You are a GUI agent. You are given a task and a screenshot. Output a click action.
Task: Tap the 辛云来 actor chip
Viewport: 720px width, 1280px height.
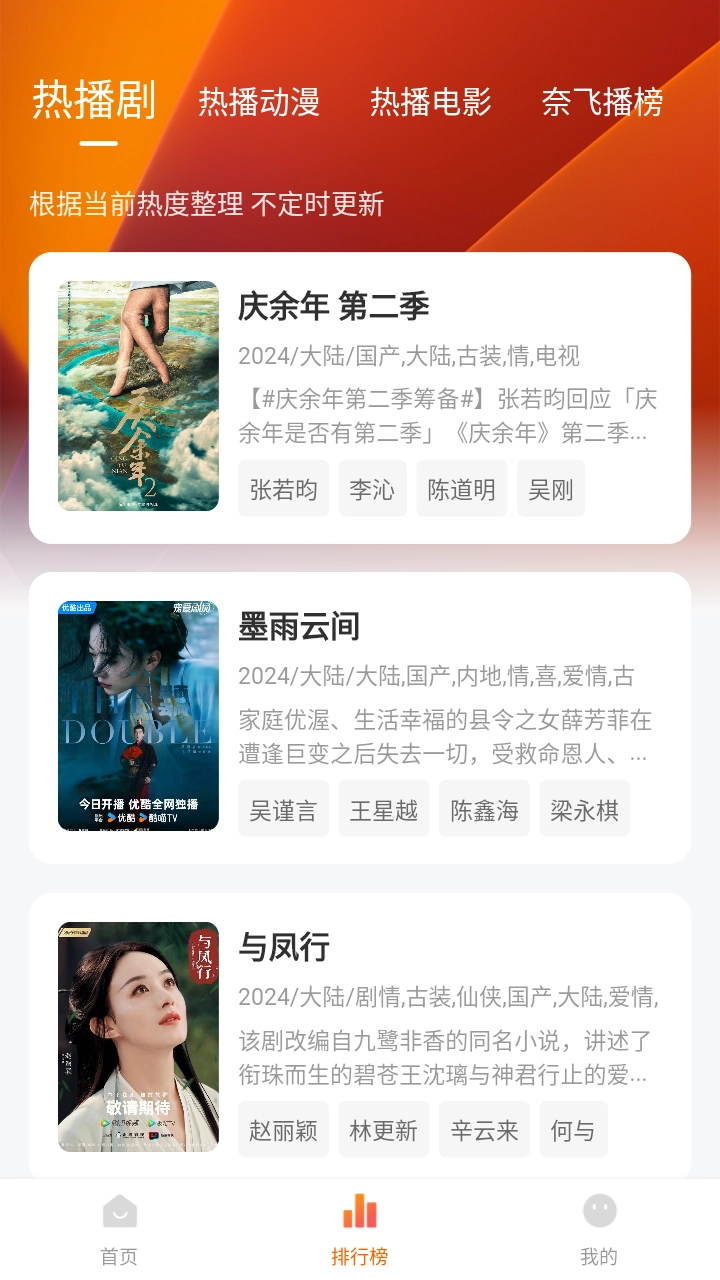pos(484,1130)
